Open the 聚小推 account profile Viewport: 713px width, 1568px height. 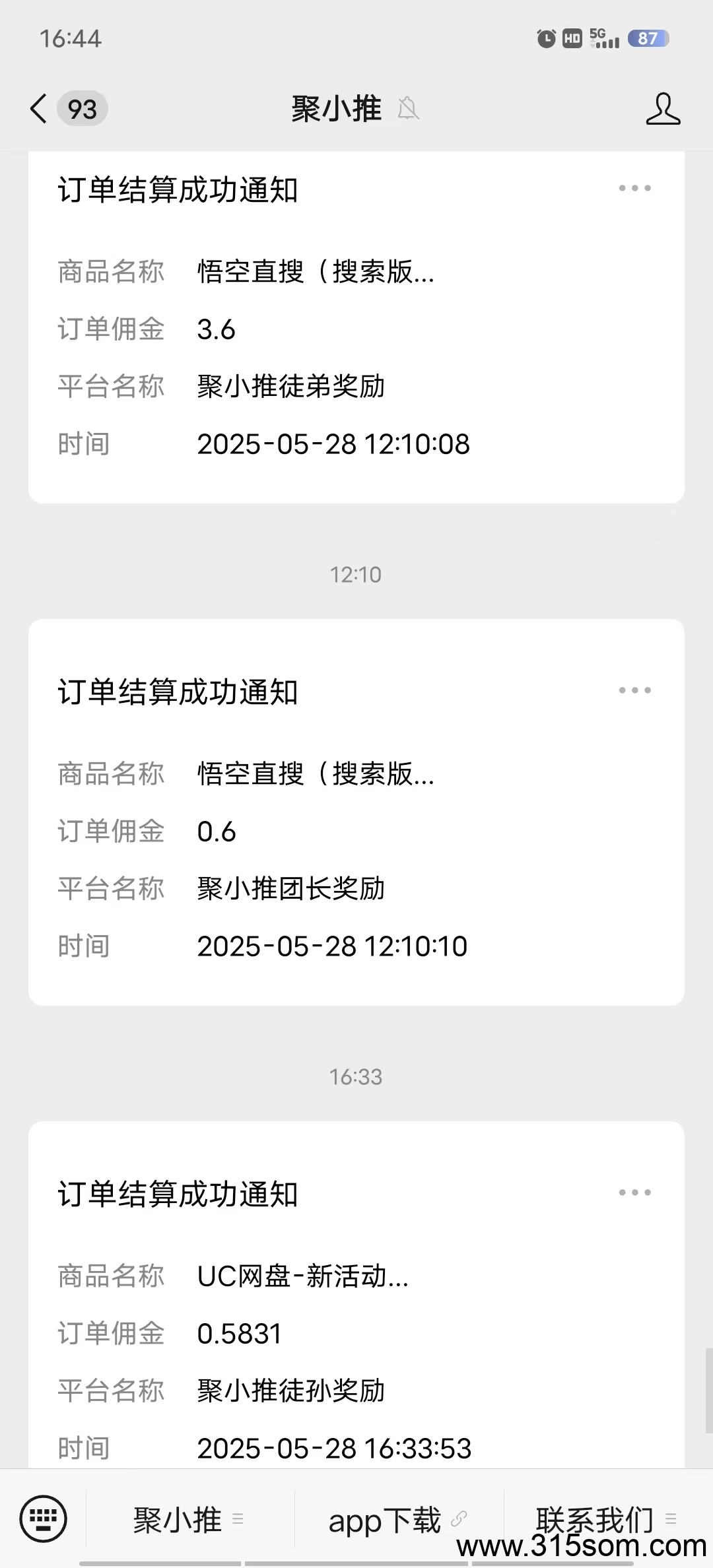(663, 109)
